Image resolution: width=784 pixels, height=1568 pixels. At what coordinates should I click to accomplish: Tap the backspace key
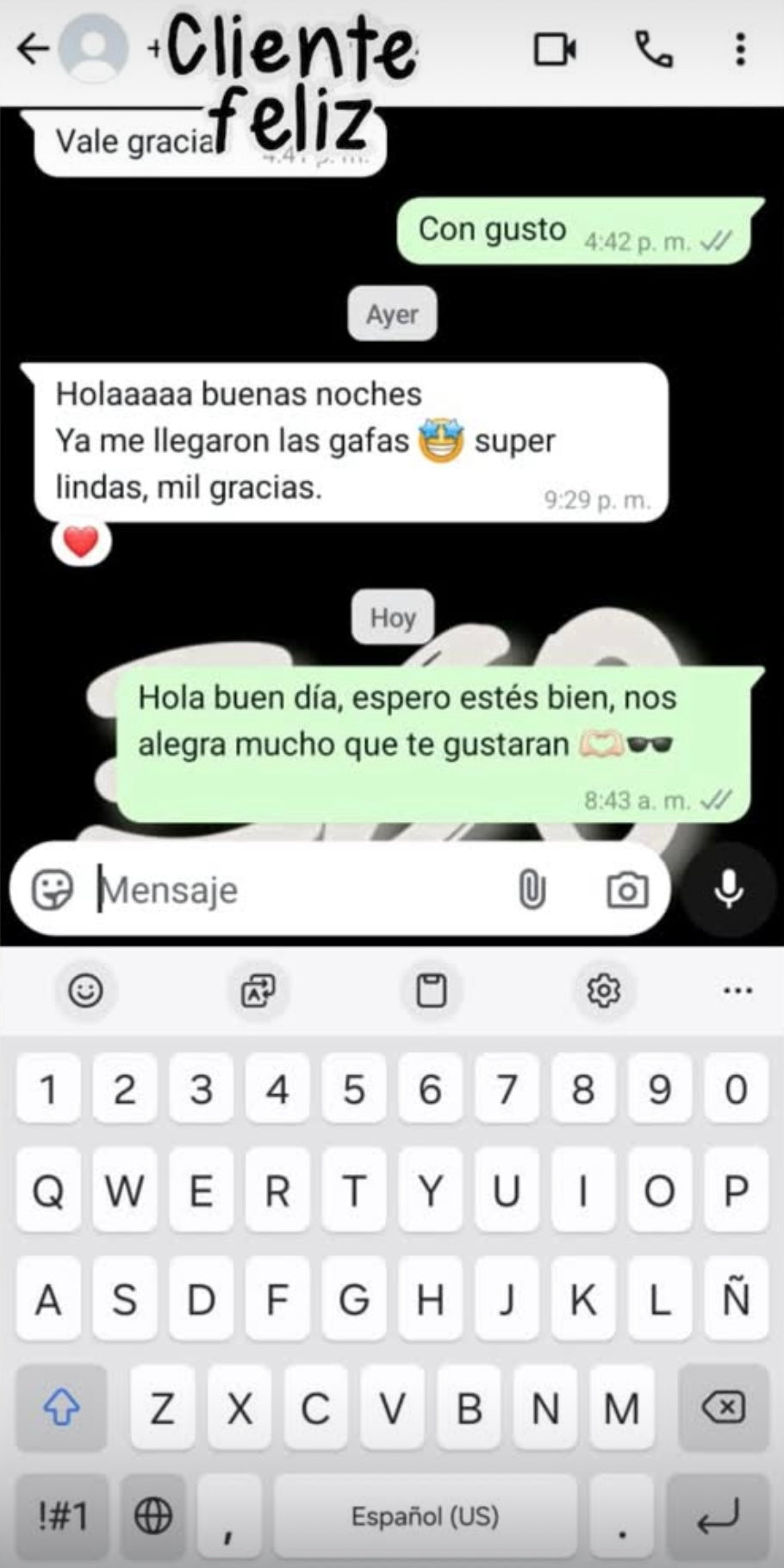point(722,1409)
